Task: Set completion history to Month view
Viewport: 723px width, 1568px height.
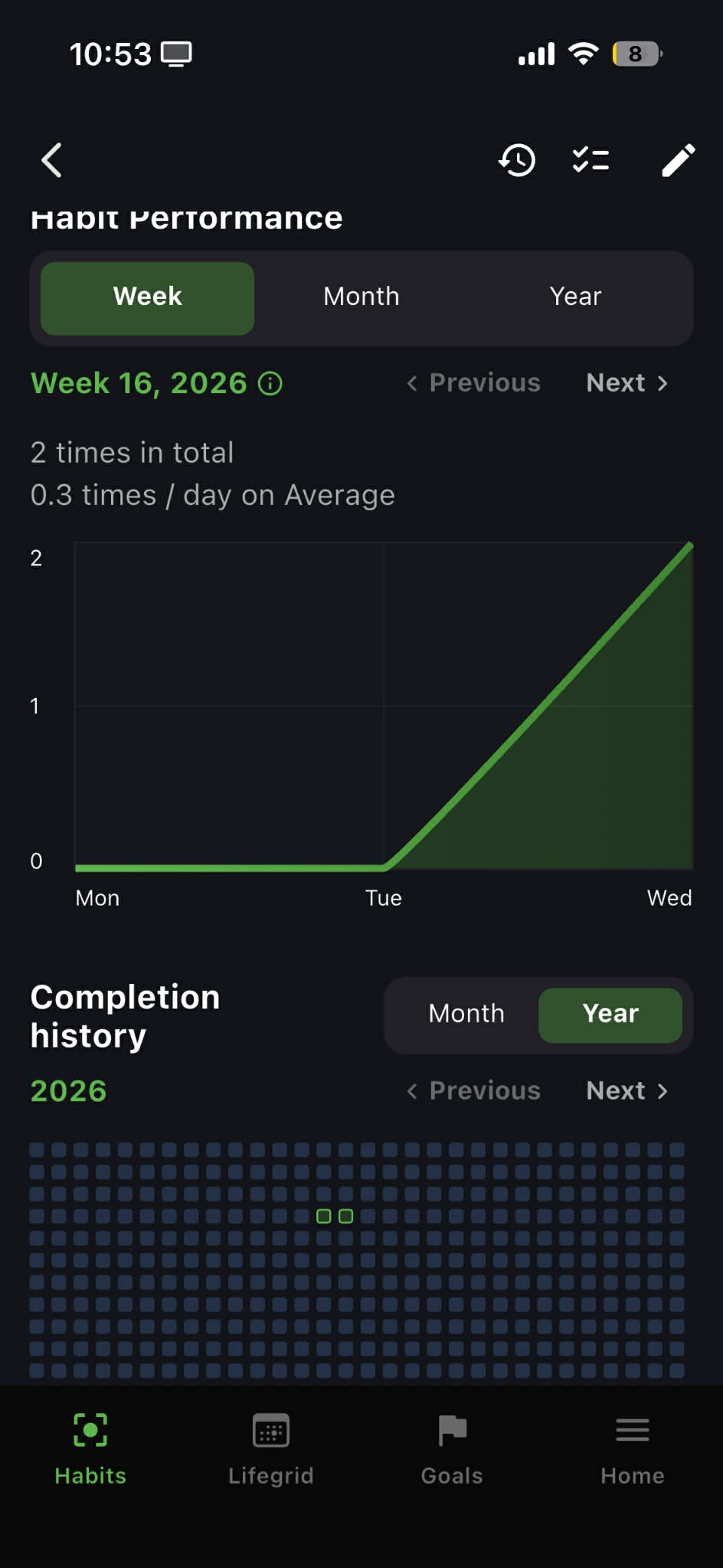Action: [x=466, y=1014]
